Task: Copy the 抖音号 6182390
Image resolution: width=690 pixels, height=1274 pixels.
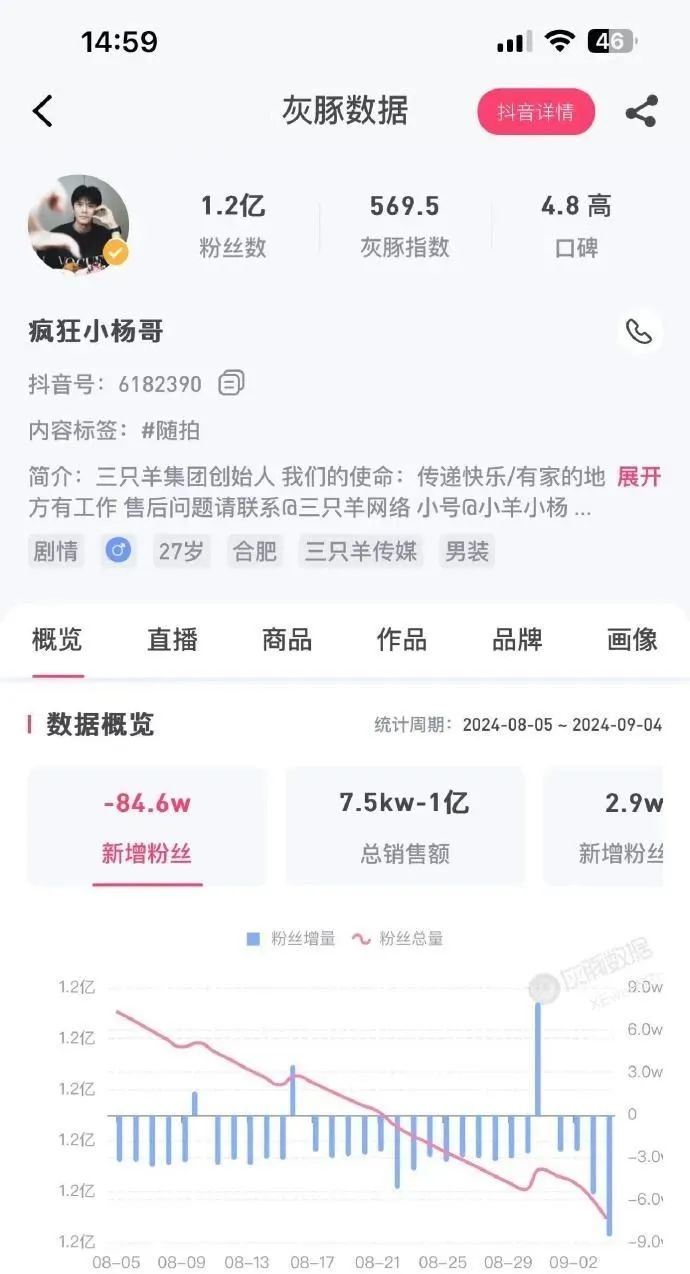Action: click(x=232, y=383)
